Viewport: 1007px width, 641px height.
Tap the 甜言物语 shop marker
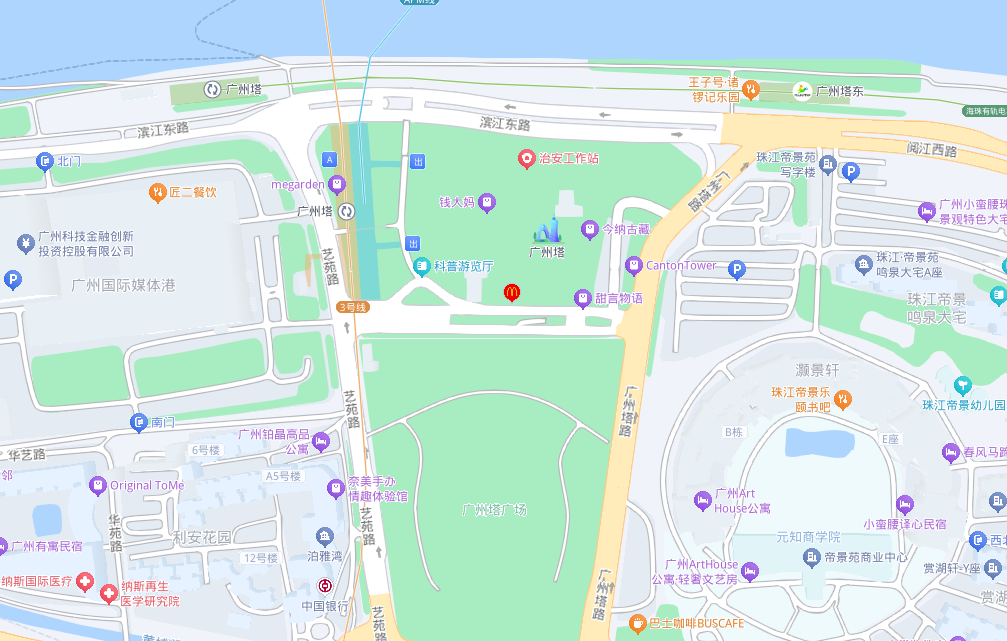point(582,298)
